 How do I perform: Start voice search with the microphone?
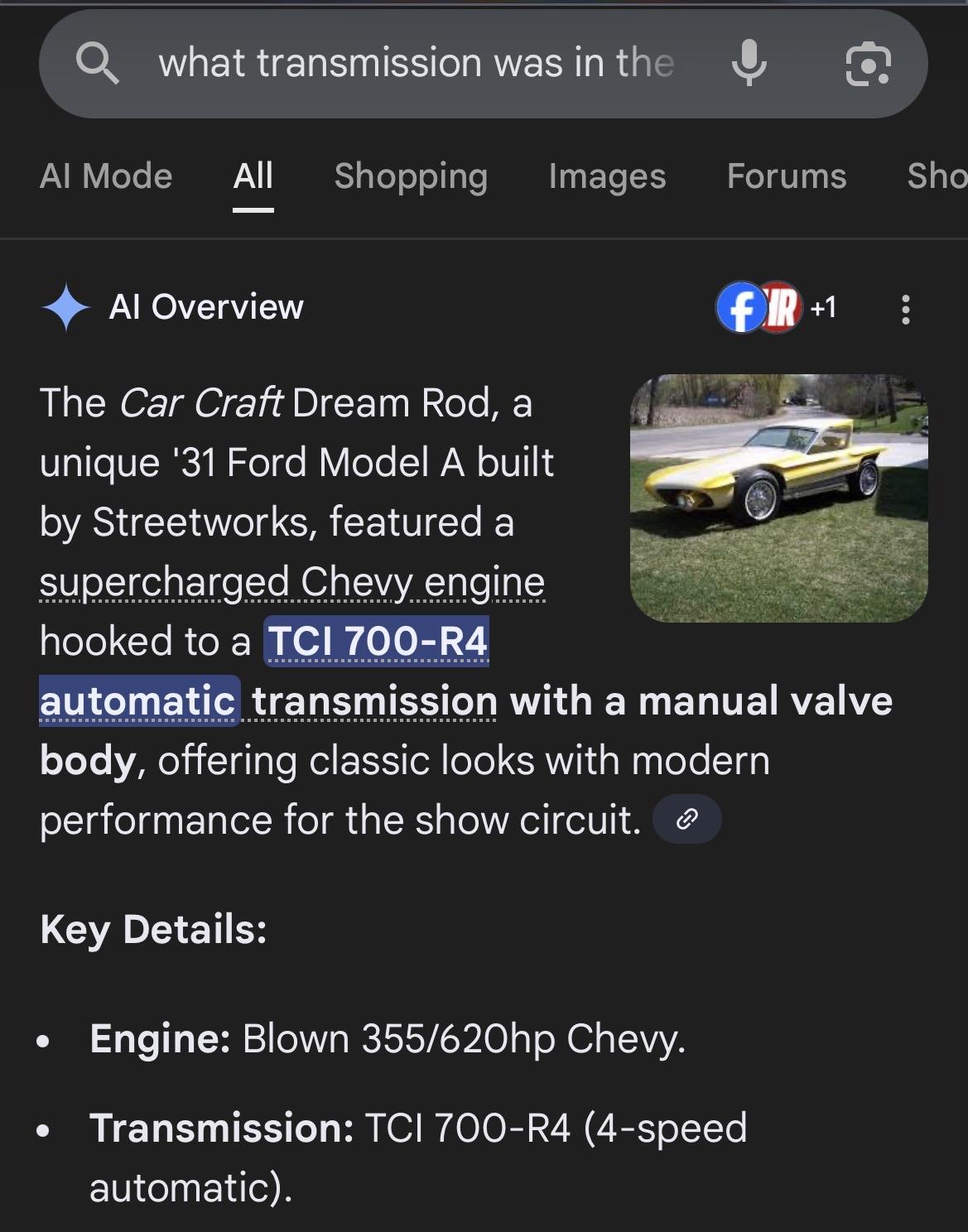click(x=749, y=63)
